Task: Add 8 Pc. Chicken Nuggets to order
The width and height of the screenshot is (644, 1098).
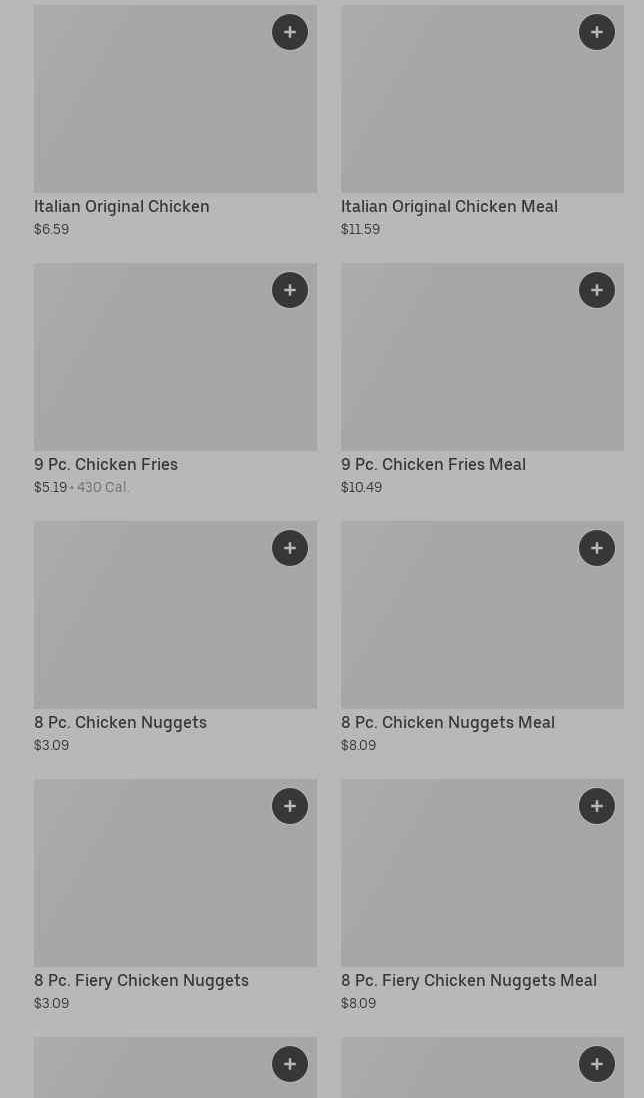Action: (x=290, y=548)
